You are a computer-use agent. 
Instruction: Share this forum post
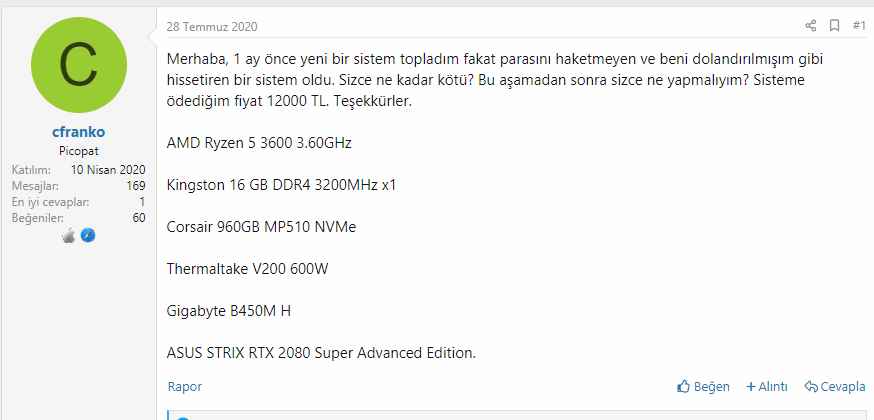click(x=811, y=26)
